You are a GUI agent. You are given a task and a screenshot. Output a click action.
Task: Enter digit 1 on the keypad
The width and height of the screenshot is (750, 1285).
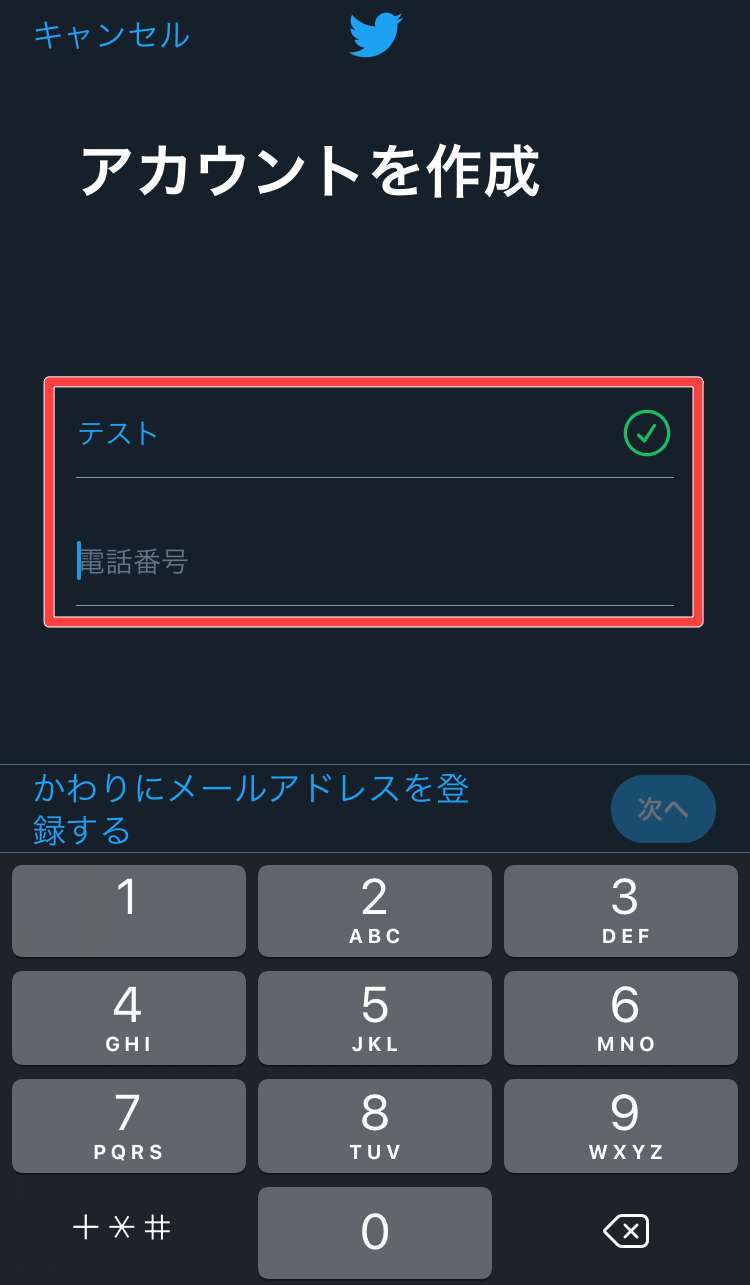128,910
